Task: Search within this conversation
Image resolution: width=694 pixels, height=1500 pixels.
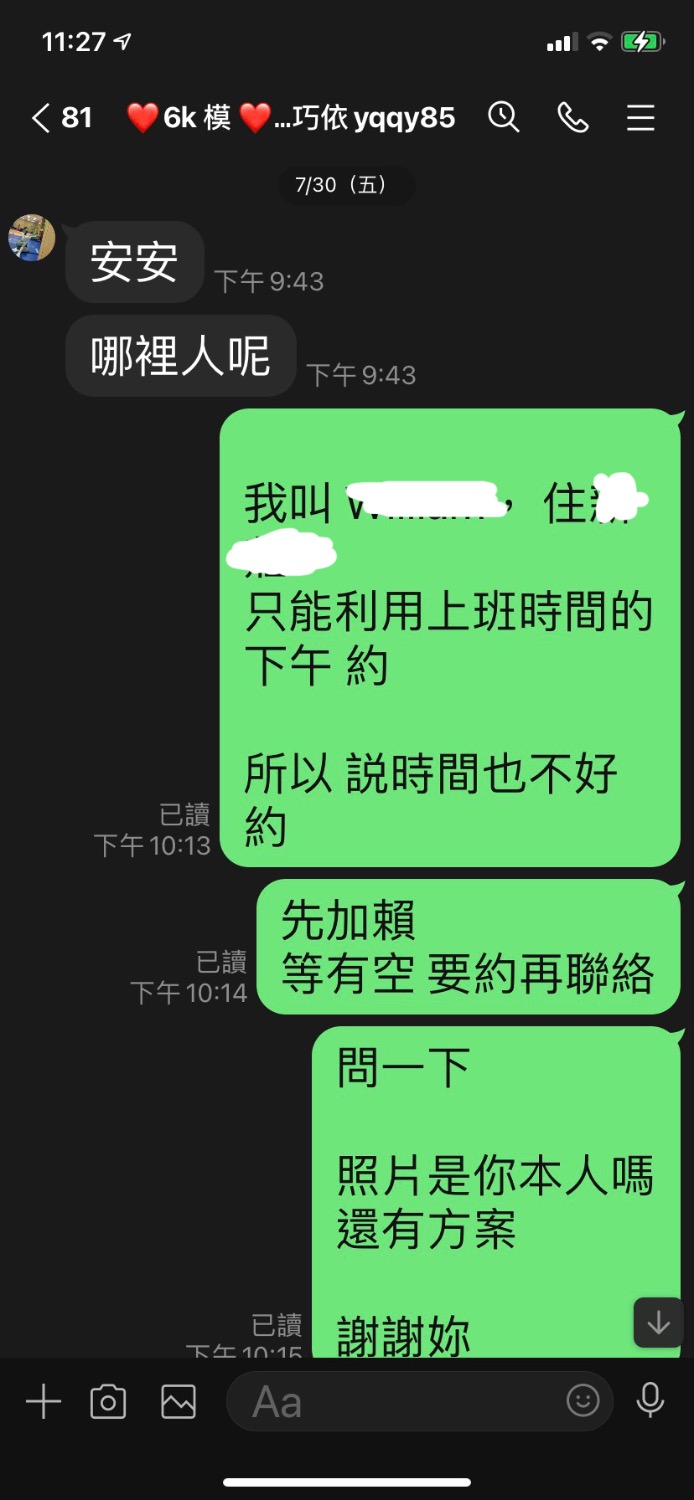Action: (503, 118)
